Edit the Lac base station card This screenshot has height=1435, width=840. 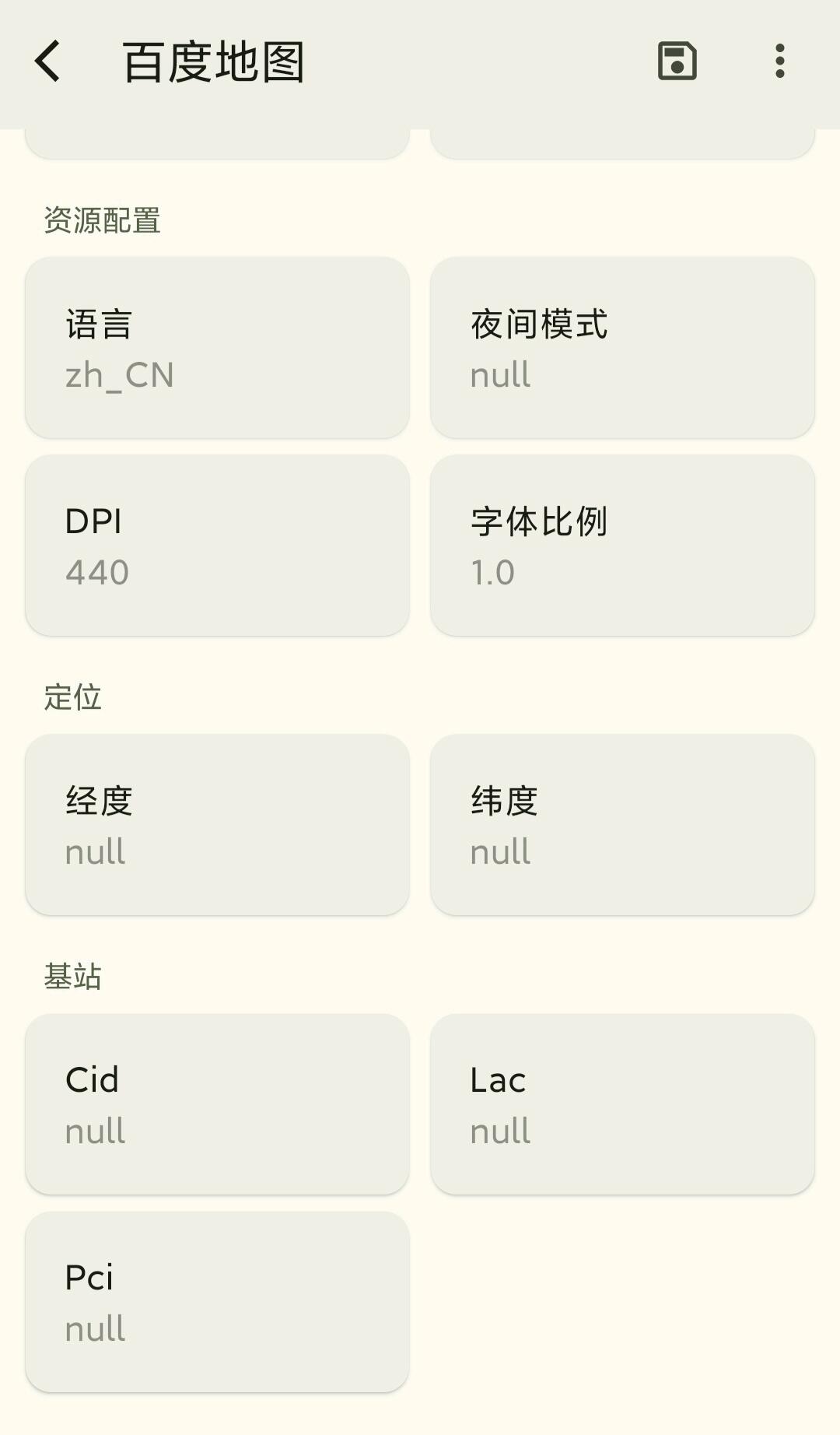(x=622, y=1104)
